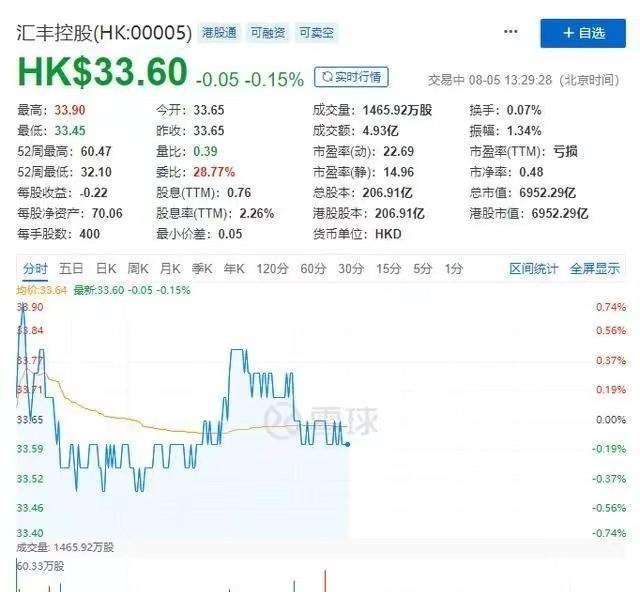Enter 全屏显示 fullscreen chart mode
This screenshot has height=592, width=640.
(x=595, y=268)
